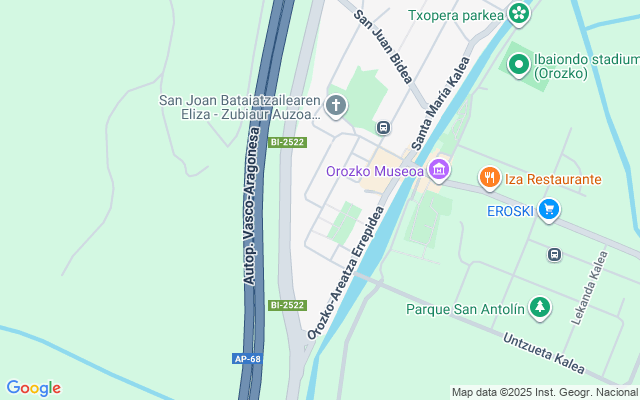
Task: Tap the bus stop near Lekanda Kalea
Action: (554, 255)
